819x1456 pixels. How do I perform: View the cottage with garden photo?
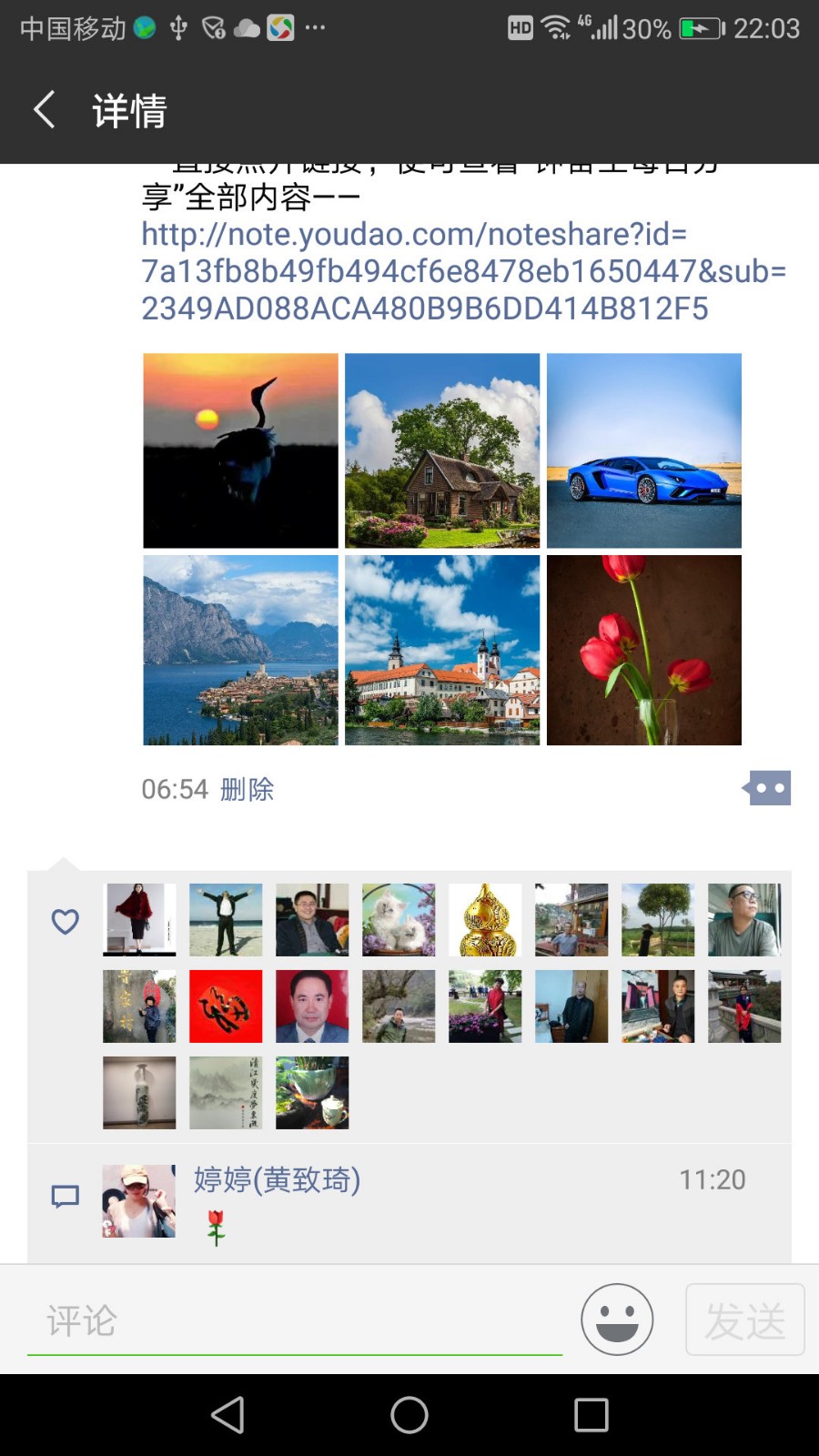coord(442,450)
